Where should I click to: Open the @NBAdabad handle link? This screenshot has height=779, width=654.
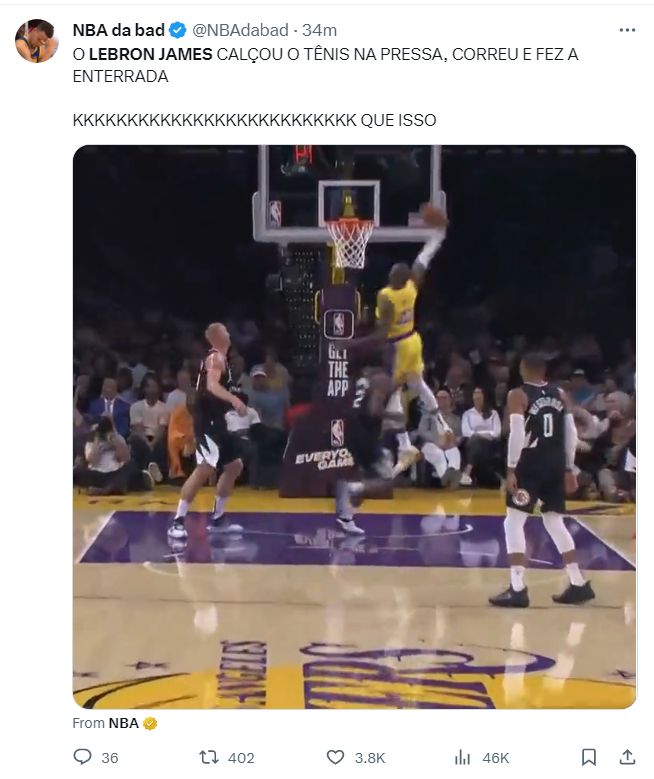point(246,30)
